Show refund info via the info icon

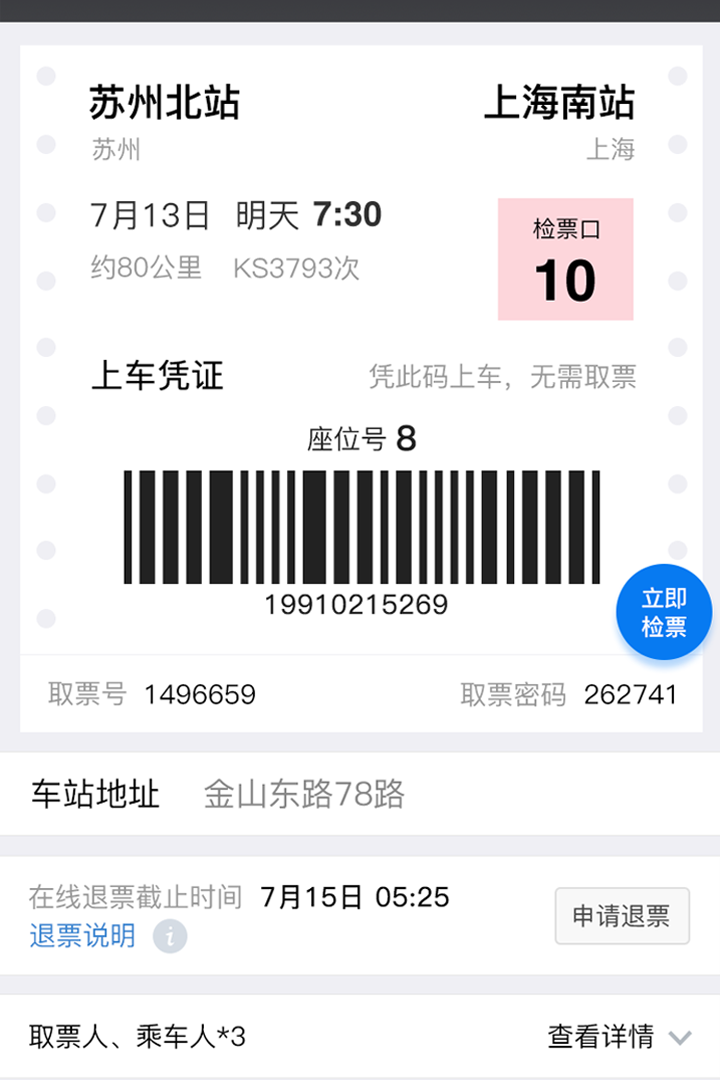tap(170, 937)
